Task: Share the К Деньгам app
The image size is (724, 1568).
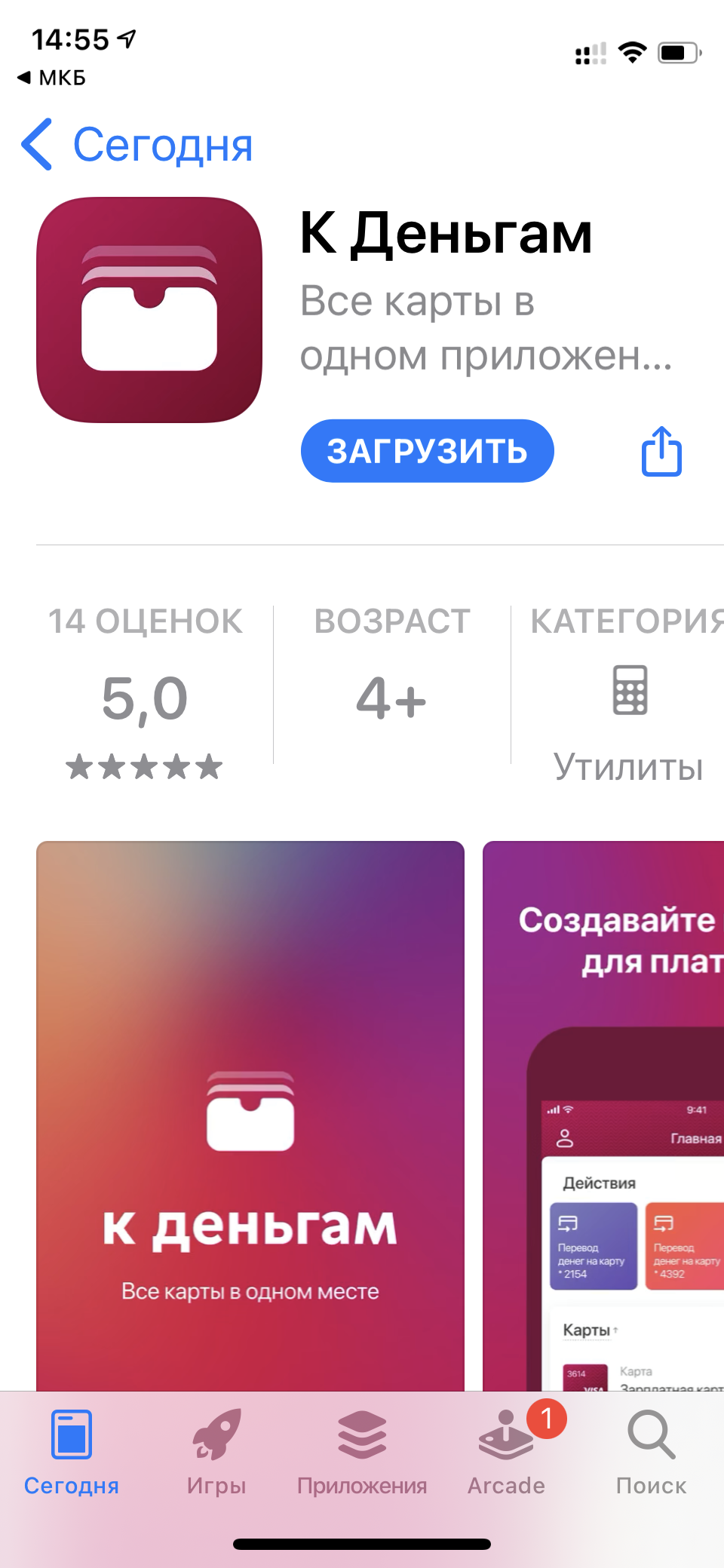Action: pos(661,451)
